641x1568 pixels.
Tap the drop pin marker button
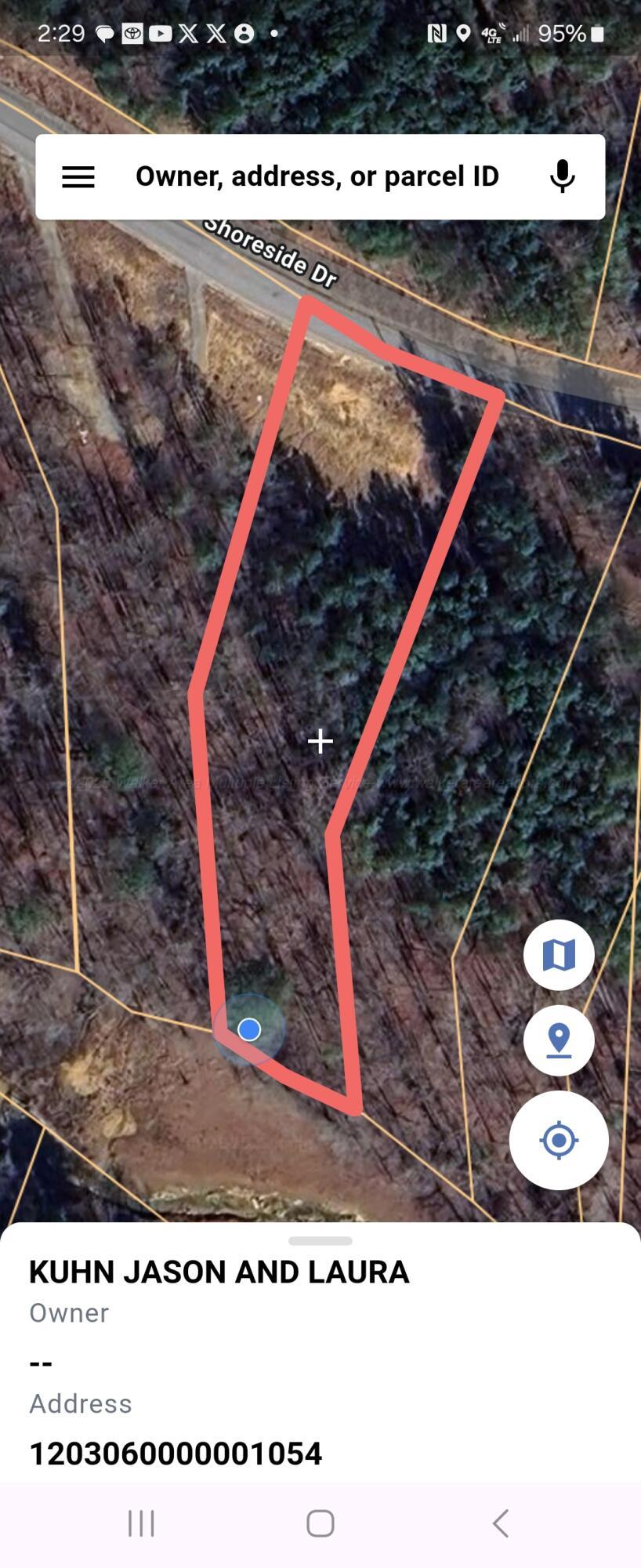559,1040
